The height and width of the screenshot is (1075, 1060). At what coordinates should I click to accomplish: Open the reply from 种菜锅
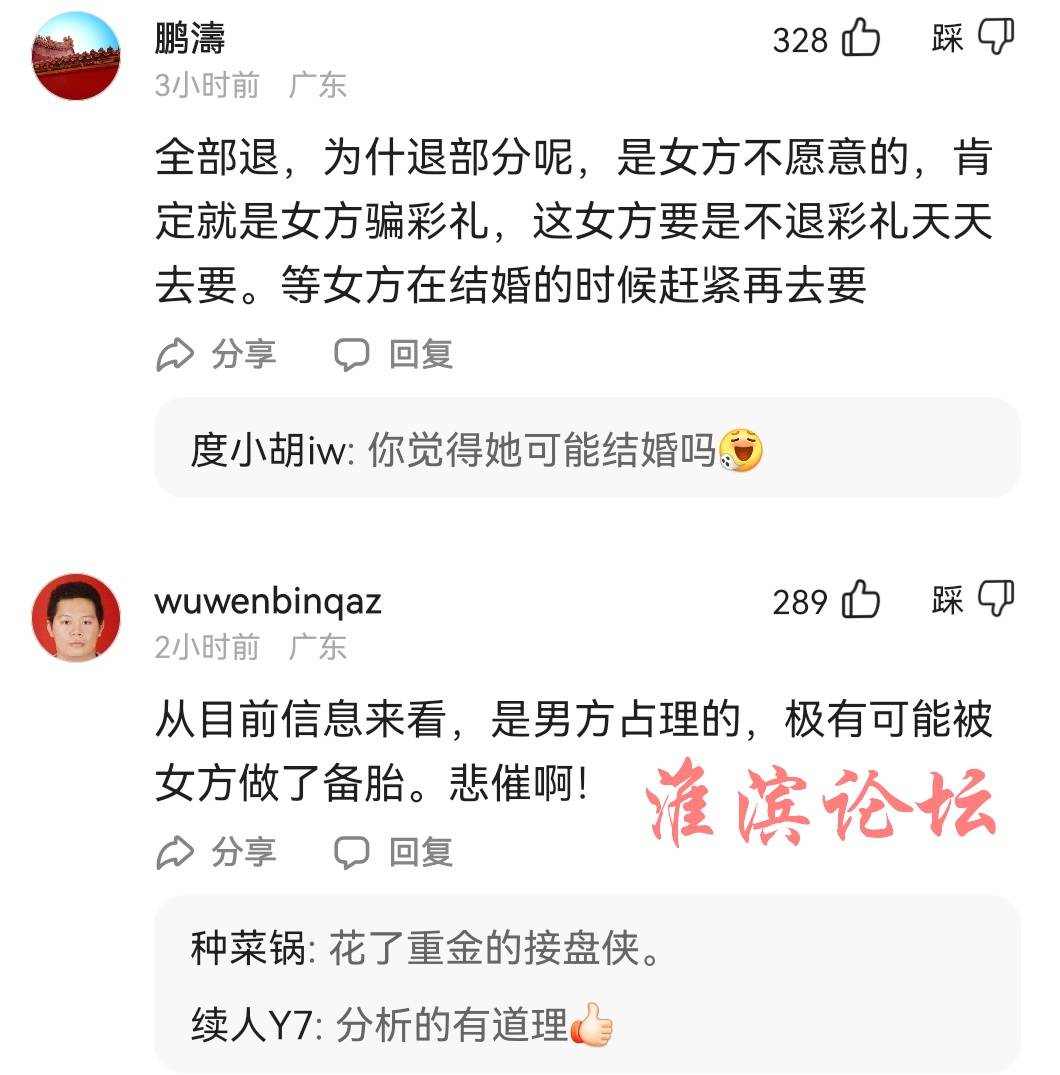tap(426, 949)
